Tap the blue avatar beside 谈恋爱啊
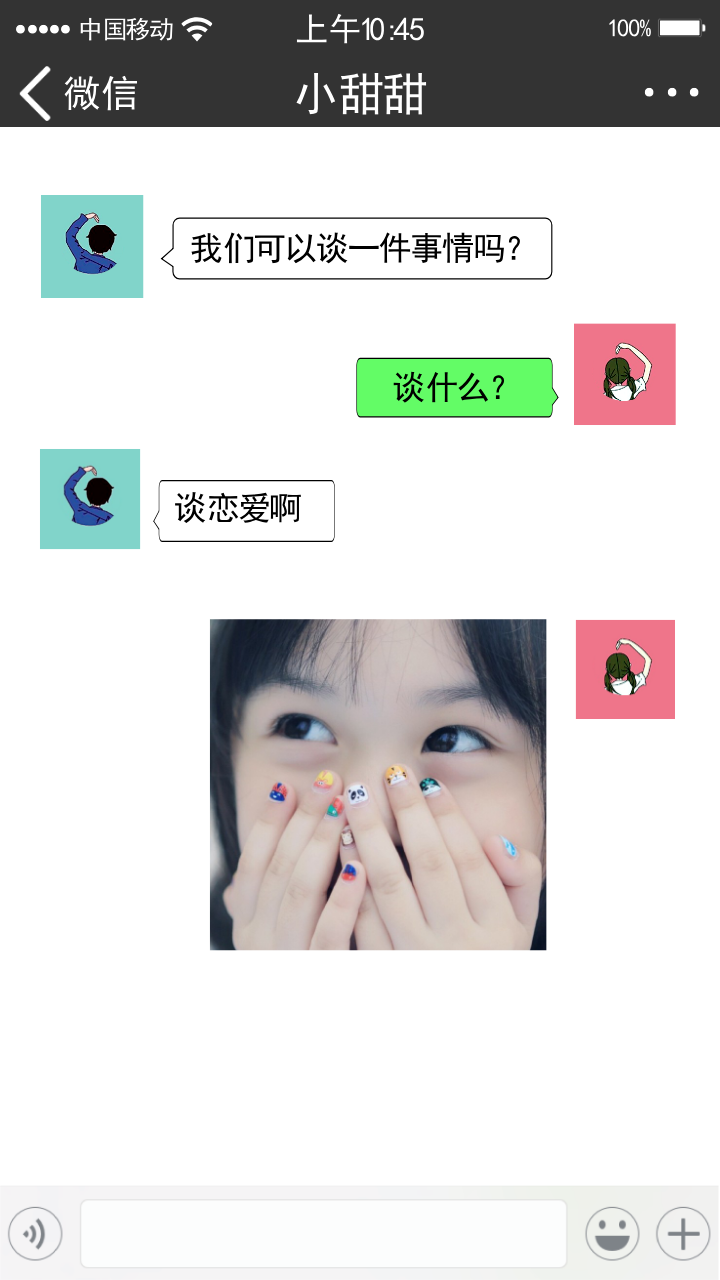Viewport: 720px width, 1280px height. pyautogui.click(x=90, y=499)
